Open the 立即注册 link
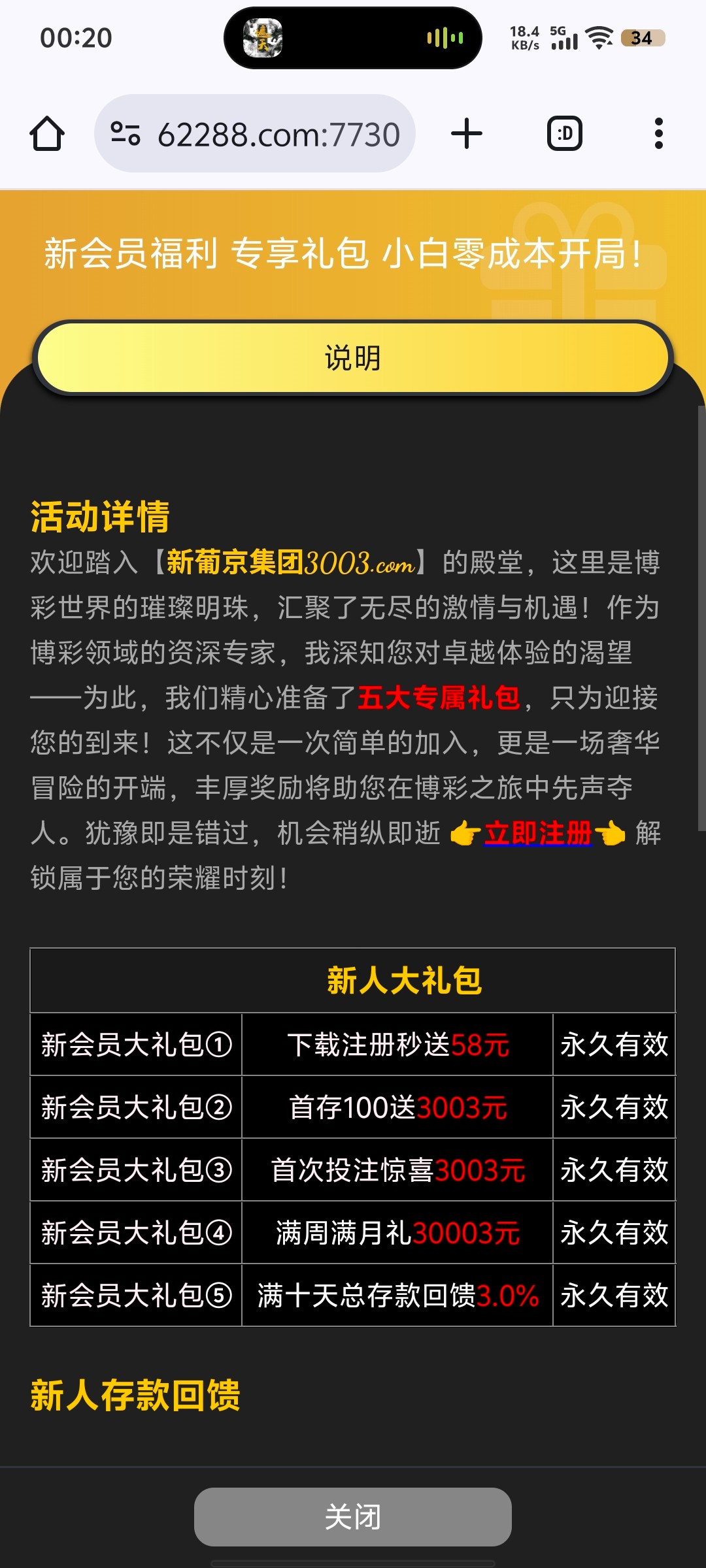The height and width of the screenshot is (1568, 706). pos(538,834)
